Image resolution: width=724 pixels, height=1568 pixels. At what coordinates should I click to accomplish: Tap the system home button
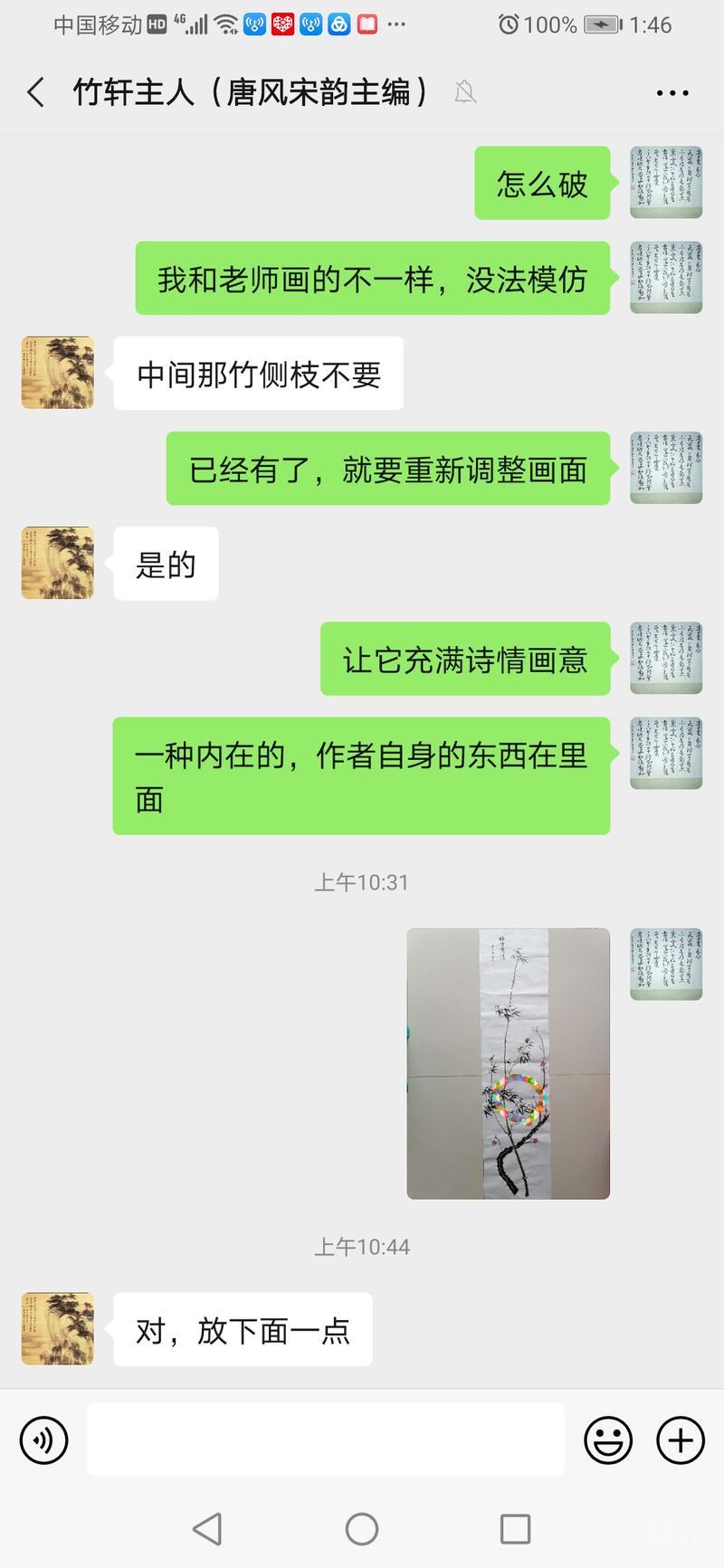pos(362,1529)
